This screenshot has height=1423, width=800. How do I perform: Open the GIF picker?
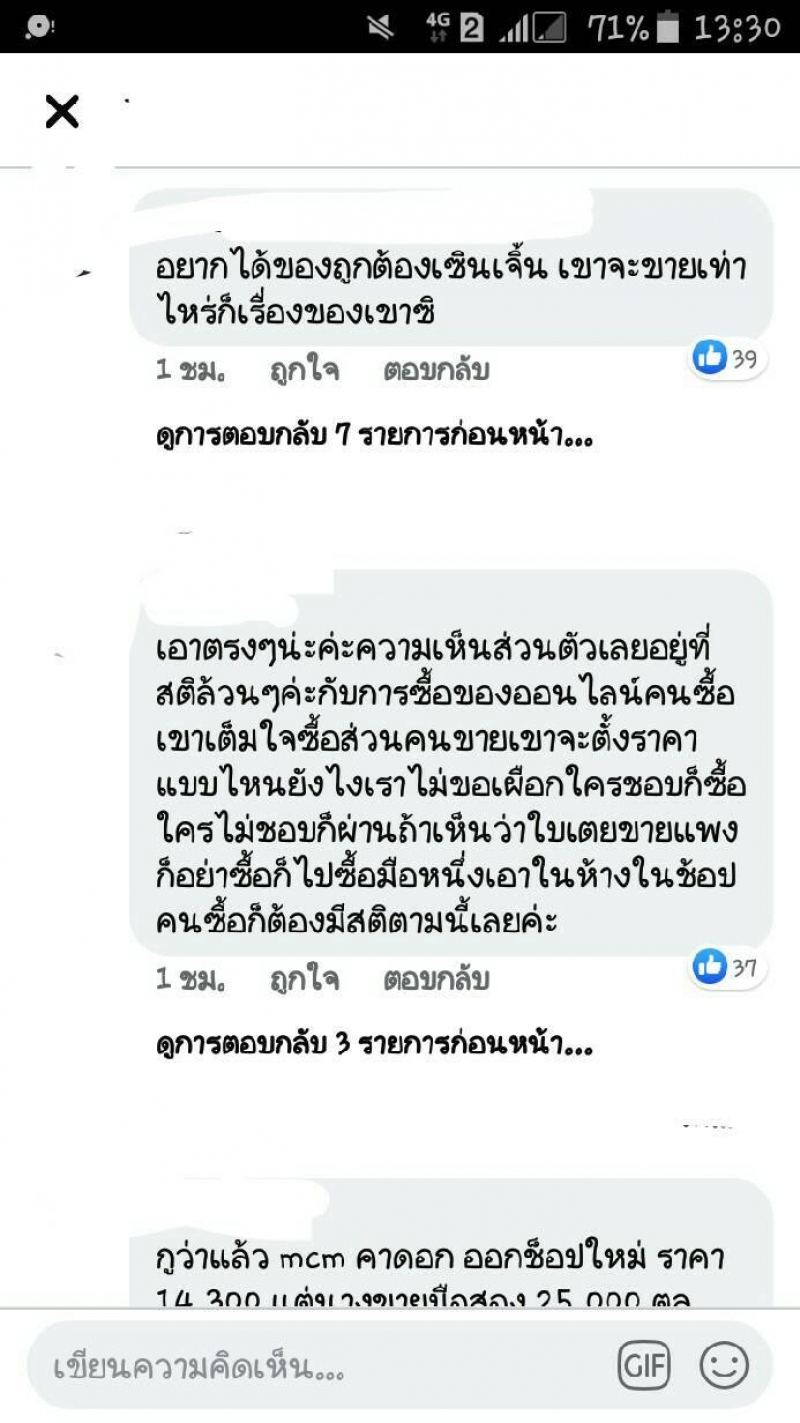coord(644,1365)
